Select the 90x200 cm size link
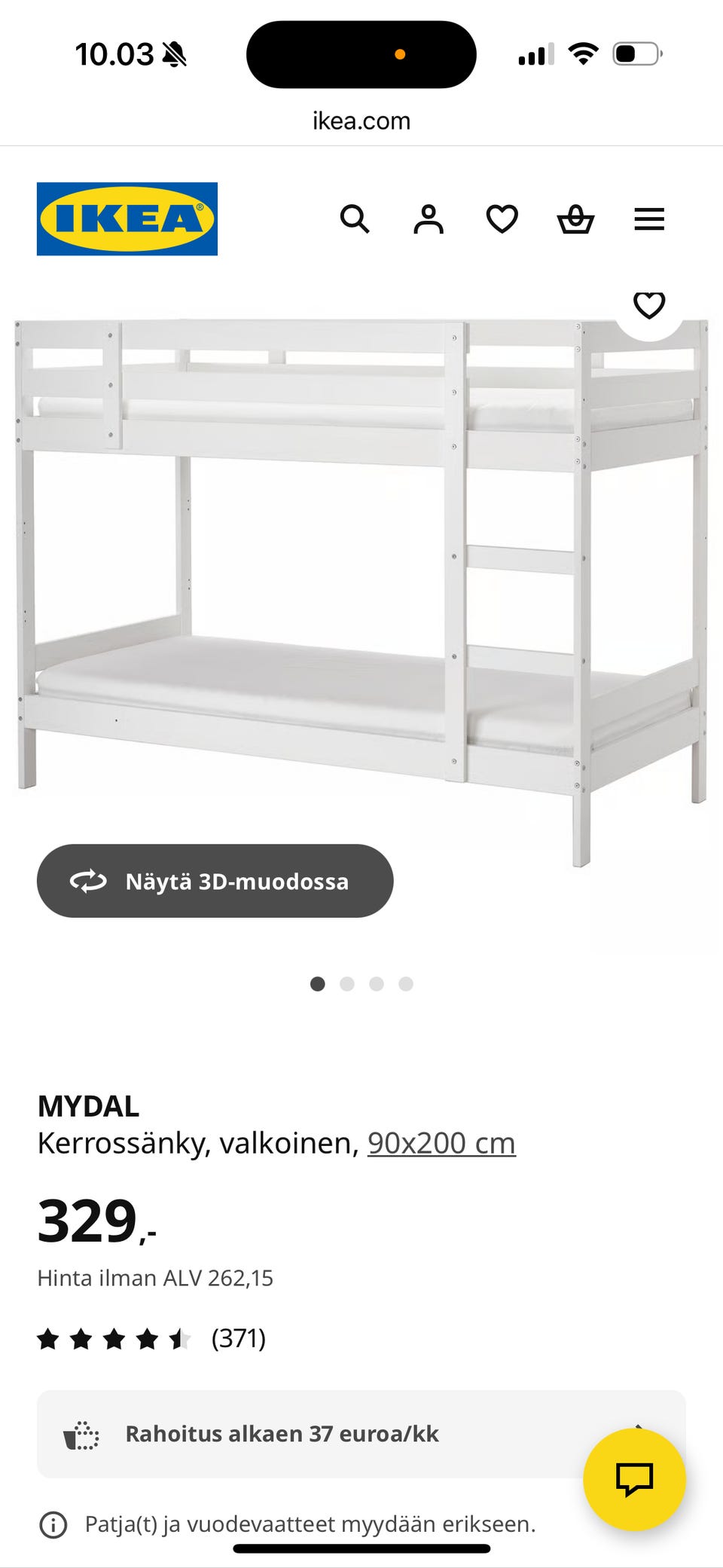Image resolution: width=723 pixels, height=1568 pixels. pos(441,1143)
